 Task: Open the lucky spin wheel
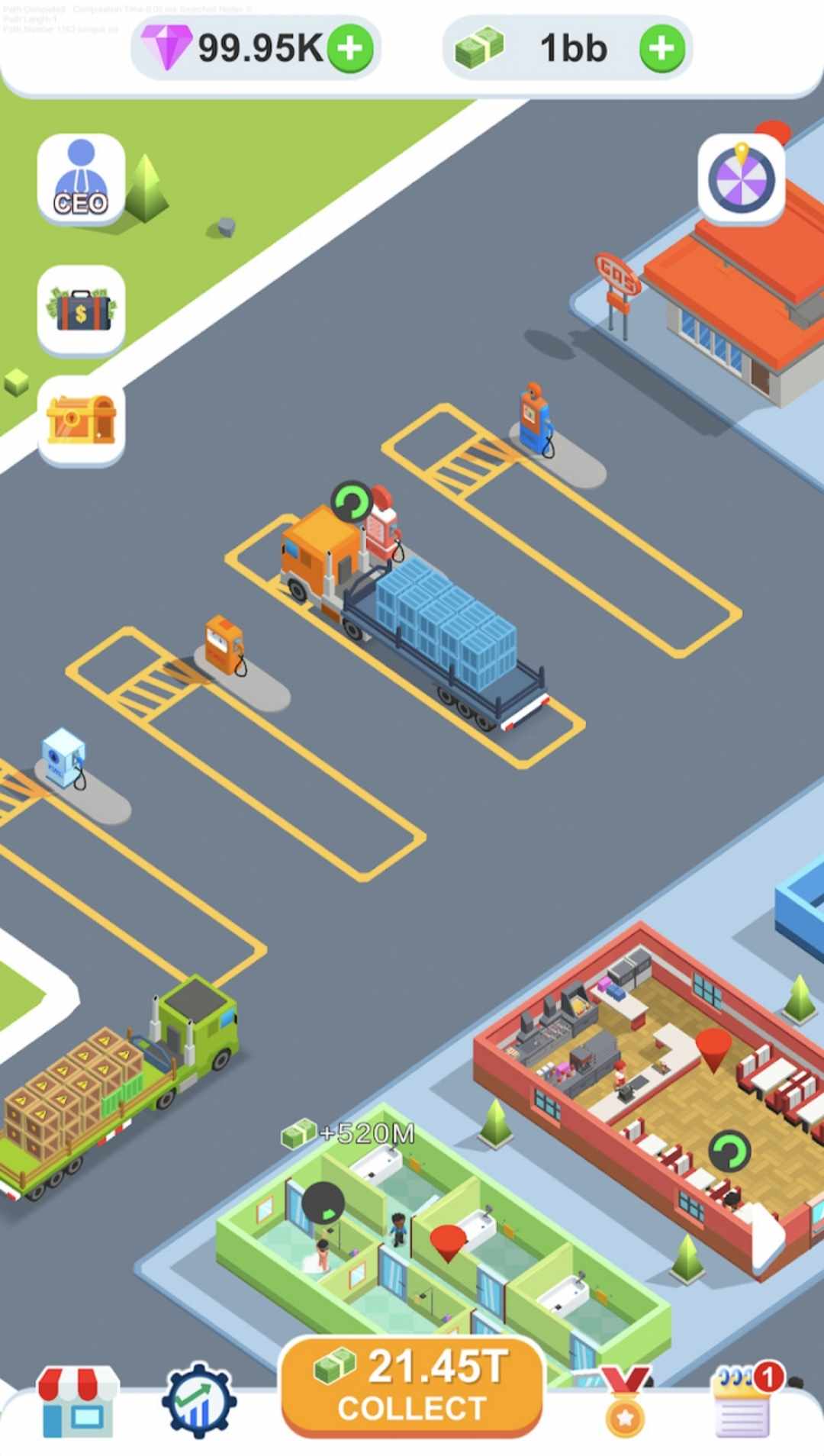pyautogui.click(x=741, y=179)
